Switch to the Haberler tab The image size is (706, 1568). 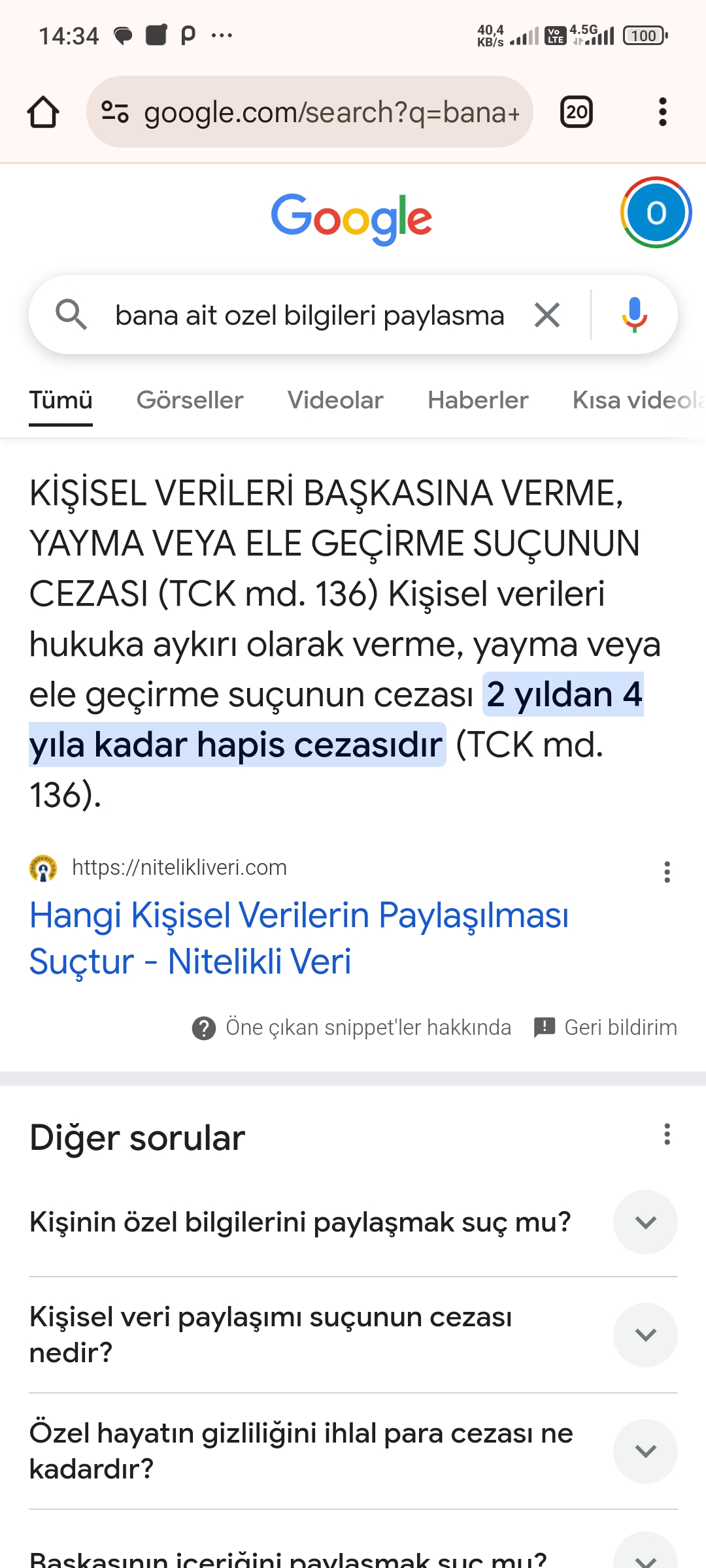[x=478, y=400]
